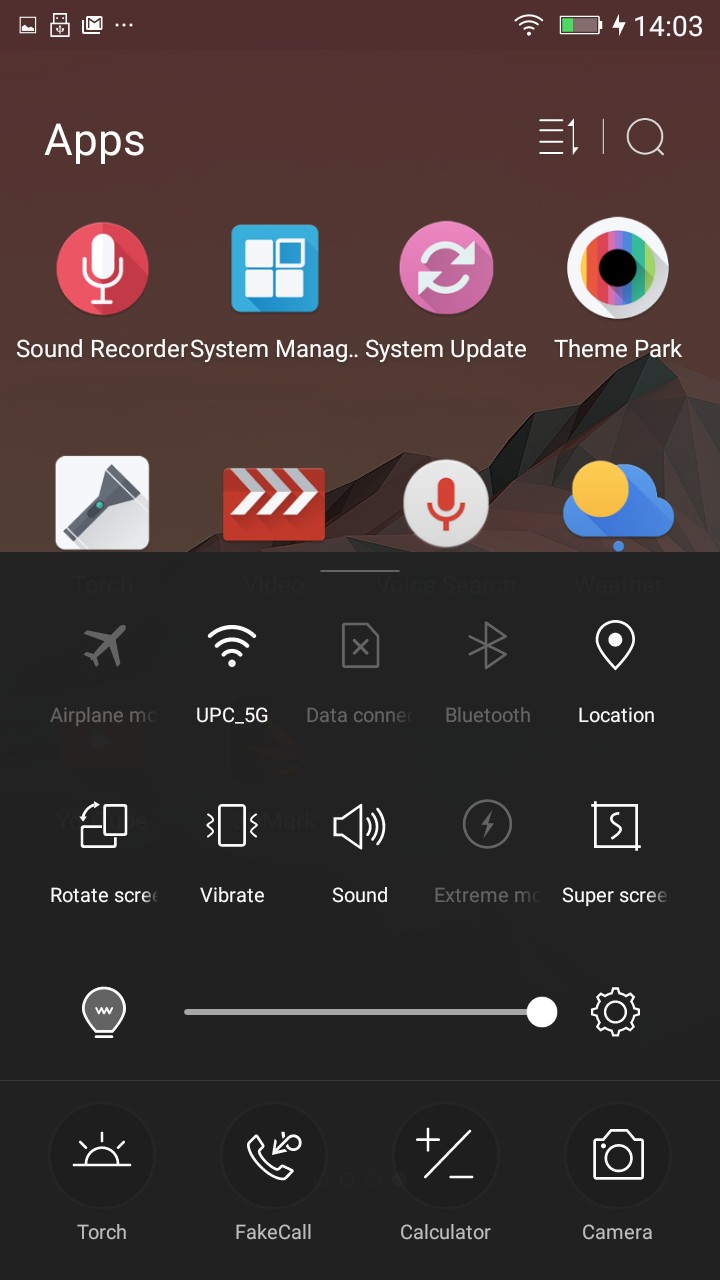
Task: Turn on Bluetooth
Action: pos(488,647)
